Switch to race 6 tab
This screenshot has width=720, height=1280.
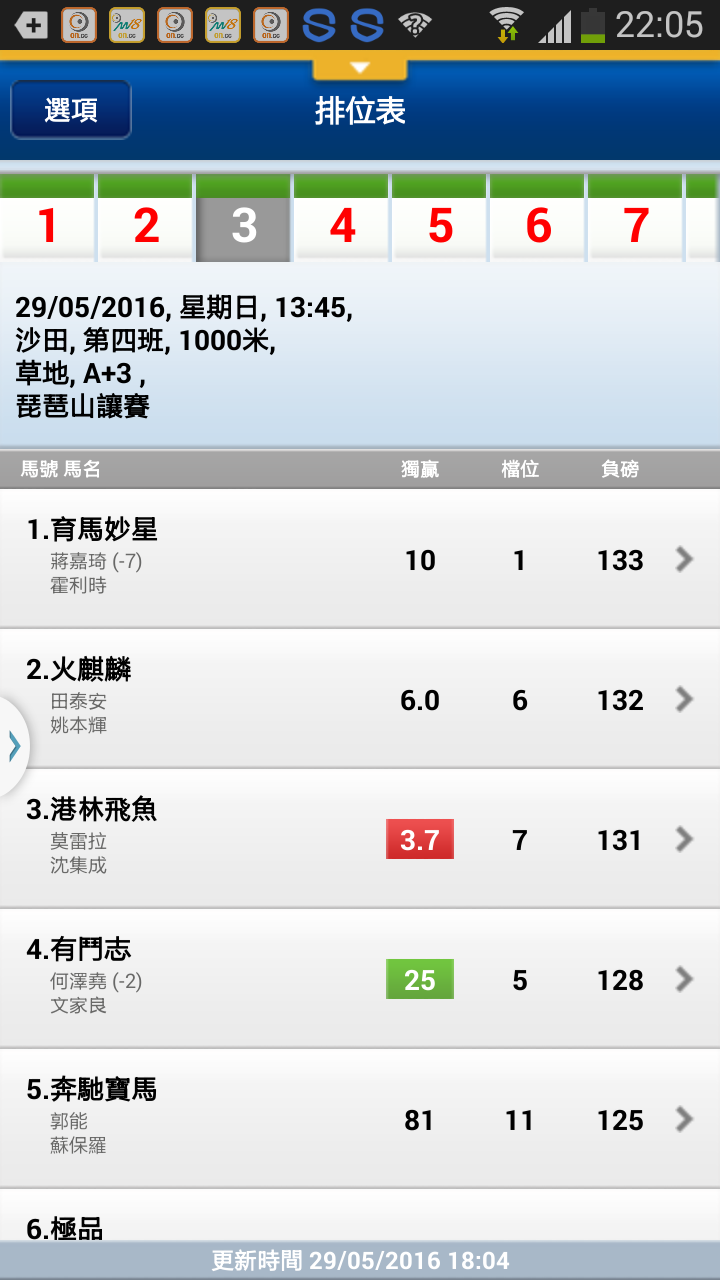[x=538, y=219]
